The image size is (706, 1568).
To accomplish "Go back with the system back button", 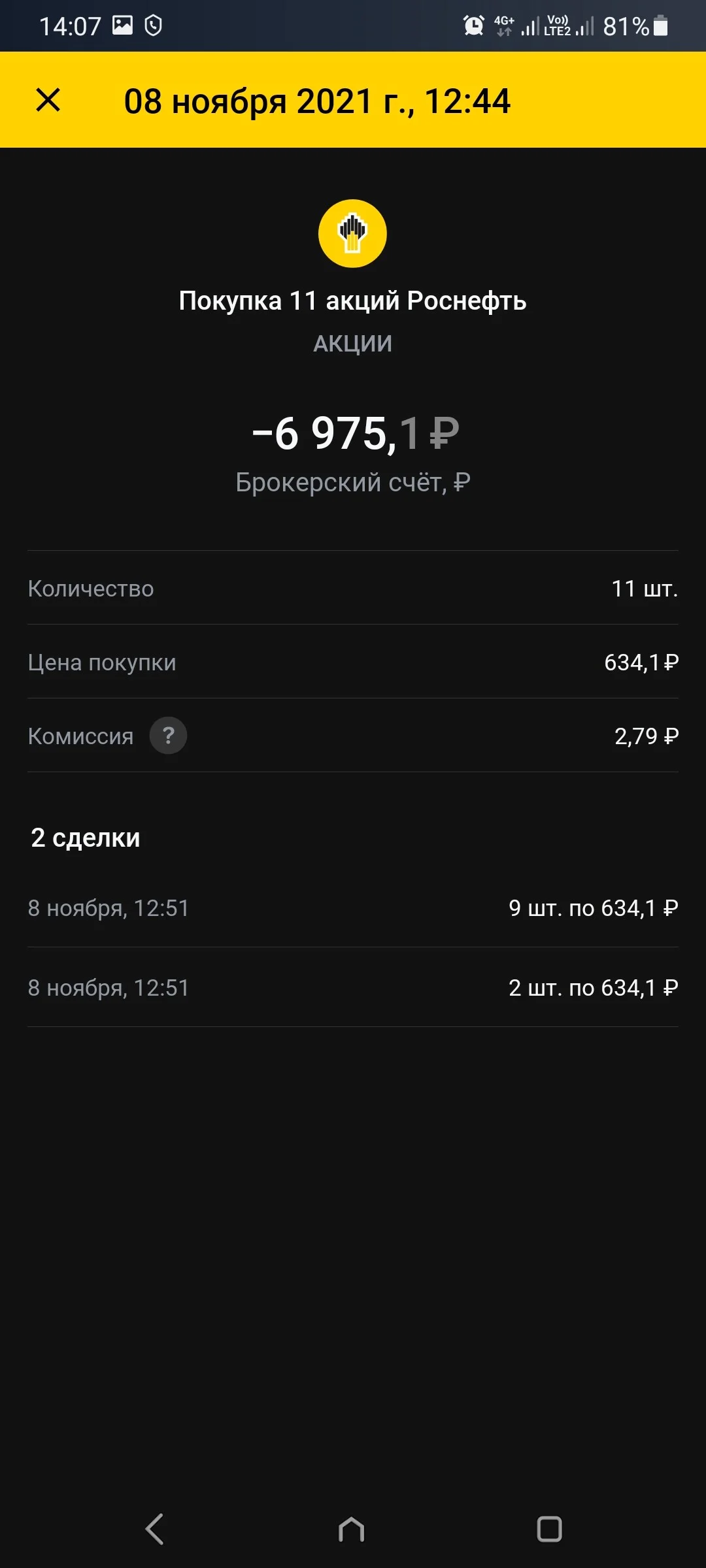I will click(155, 1529).
